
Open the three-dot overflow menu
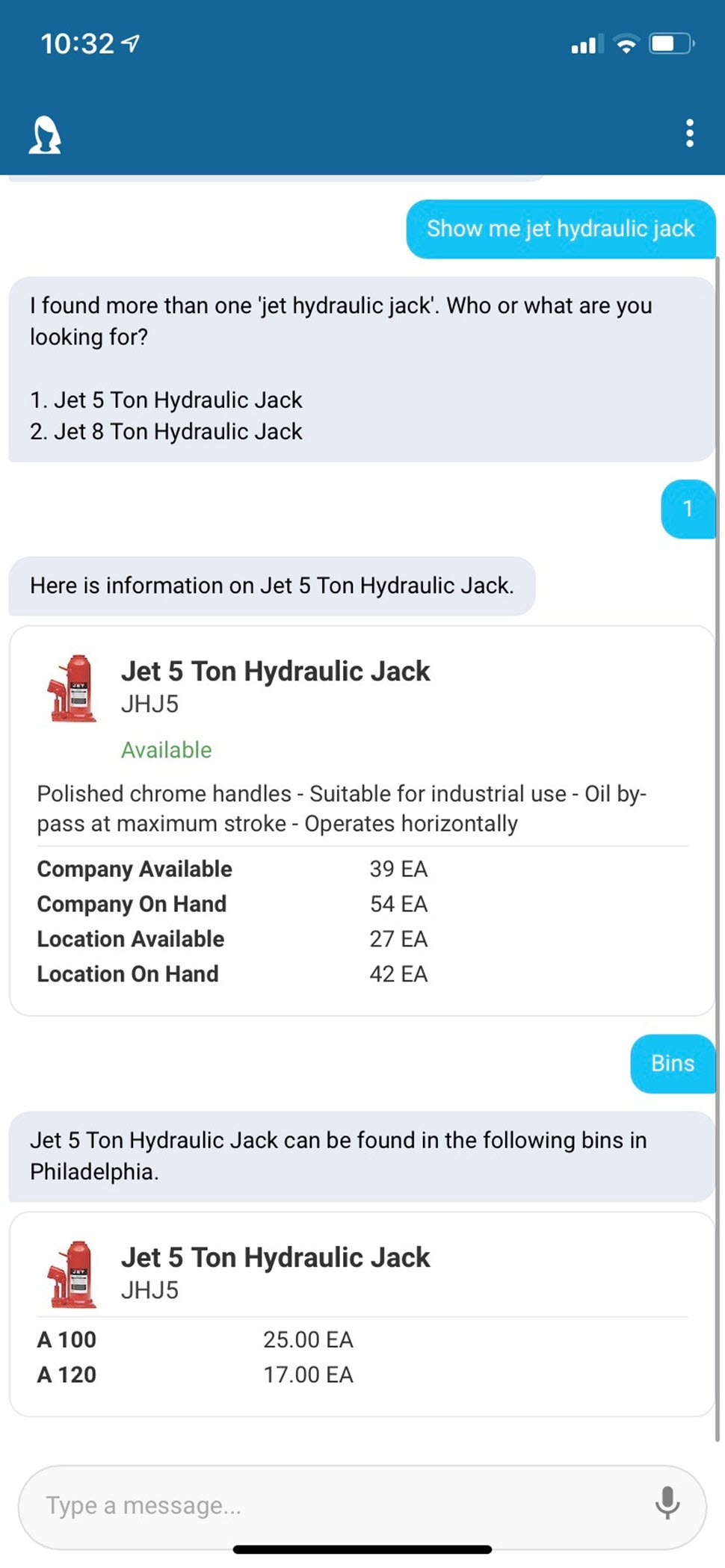689,134
